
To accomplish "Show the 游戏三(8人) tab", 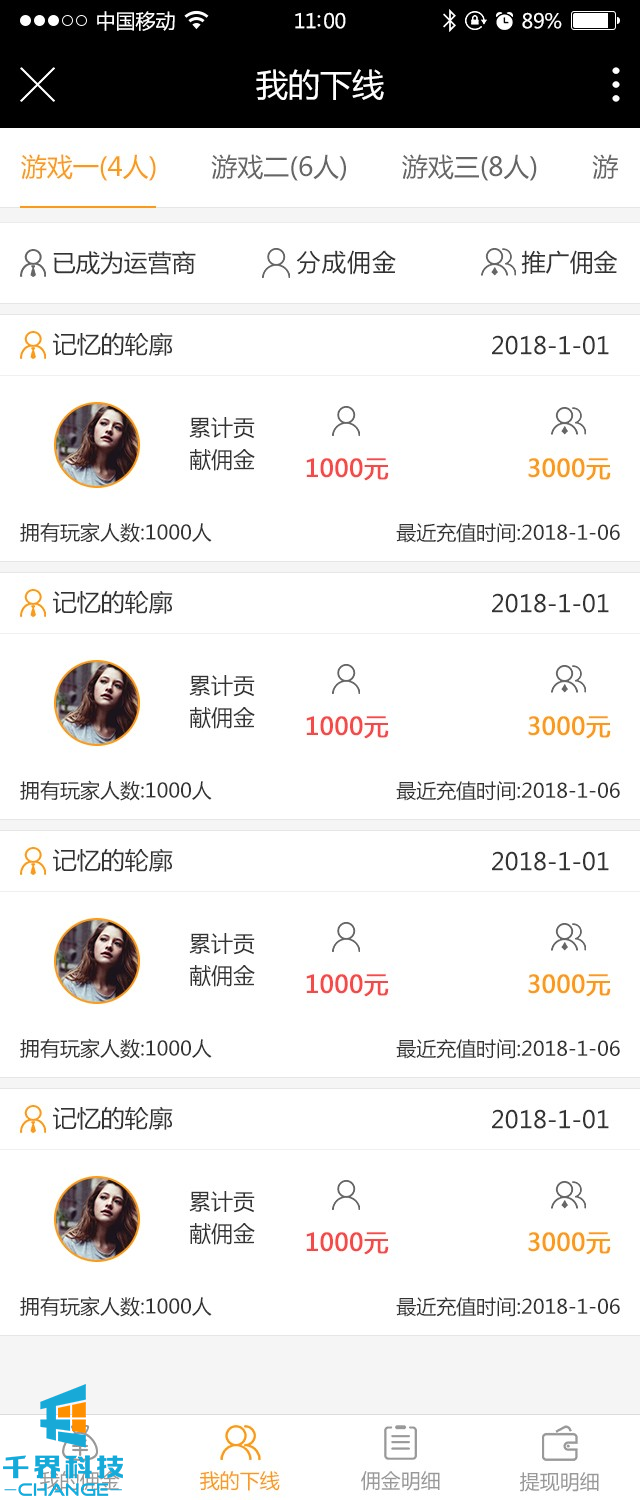I will pyautogui.click(x=469, y=167).
